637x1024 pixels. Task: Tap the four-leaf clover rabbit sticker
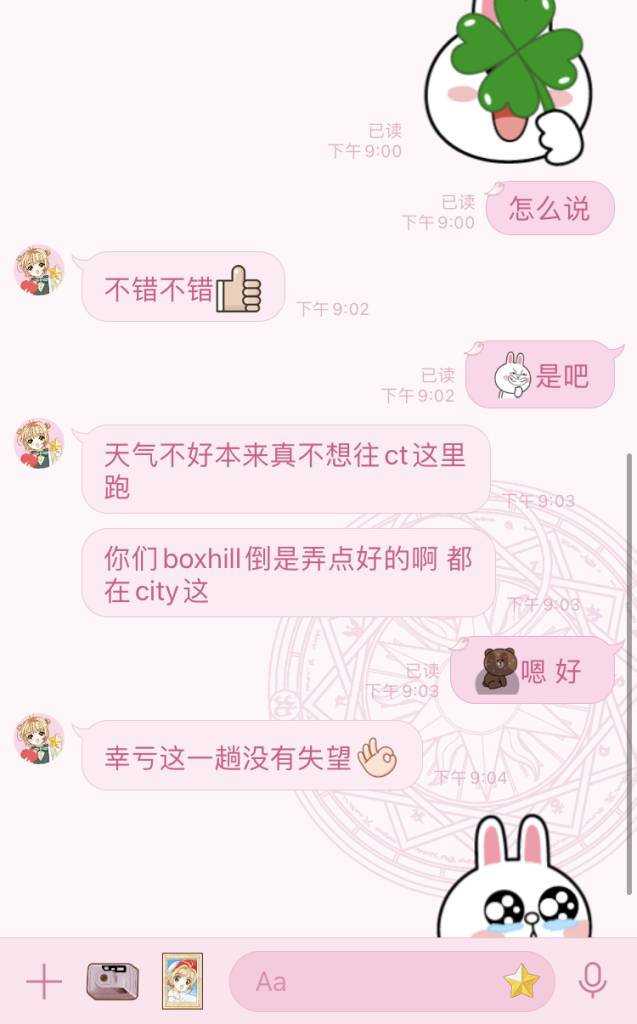pos(510,80)
